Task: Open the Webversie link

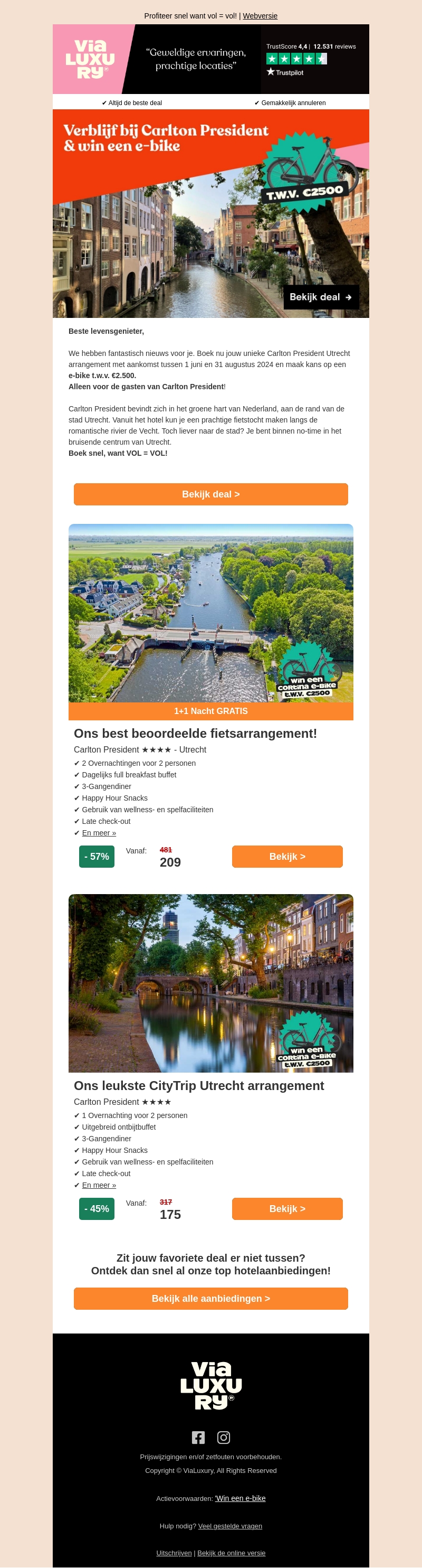Action: tap(260, 16)
